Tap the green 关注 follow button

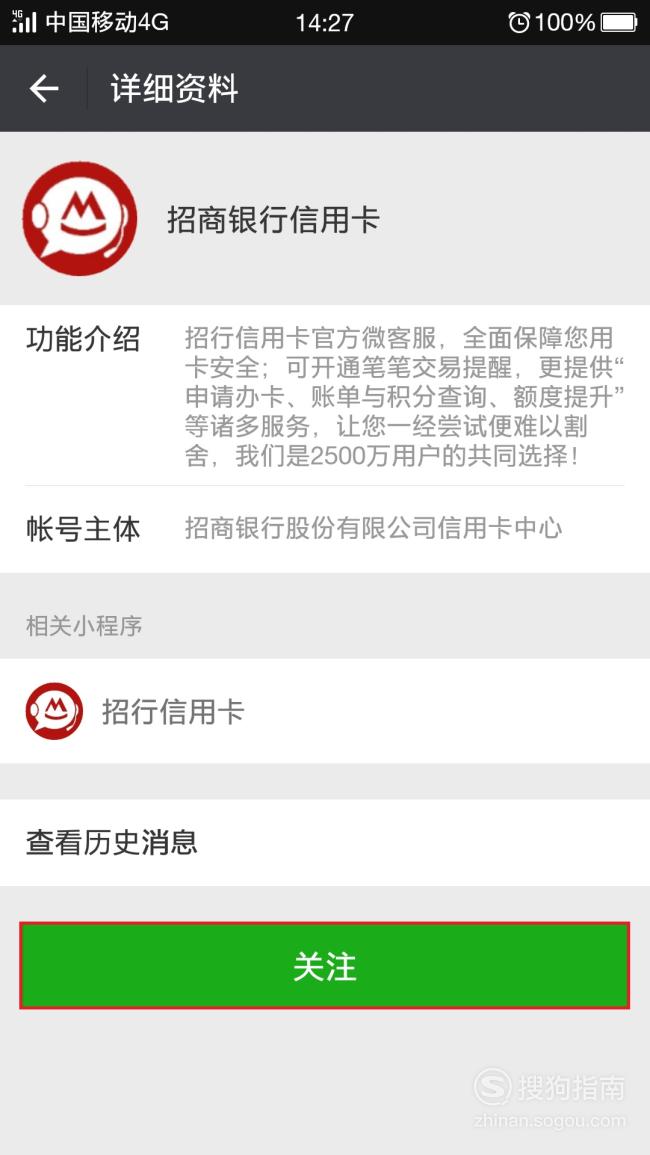coord(324,965)
